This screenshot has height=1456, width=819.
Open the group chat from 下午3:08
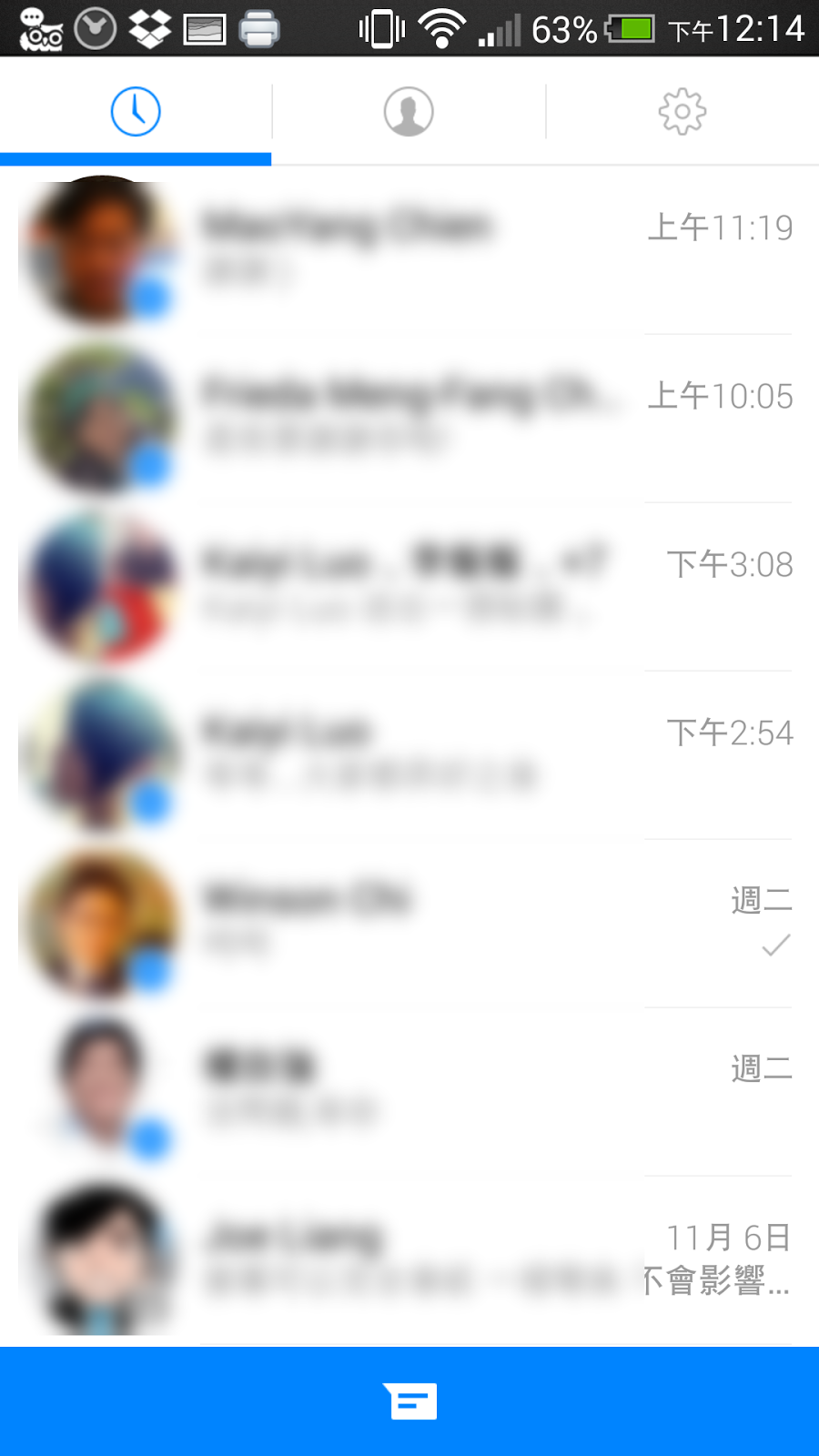click(x=409, y=585)
